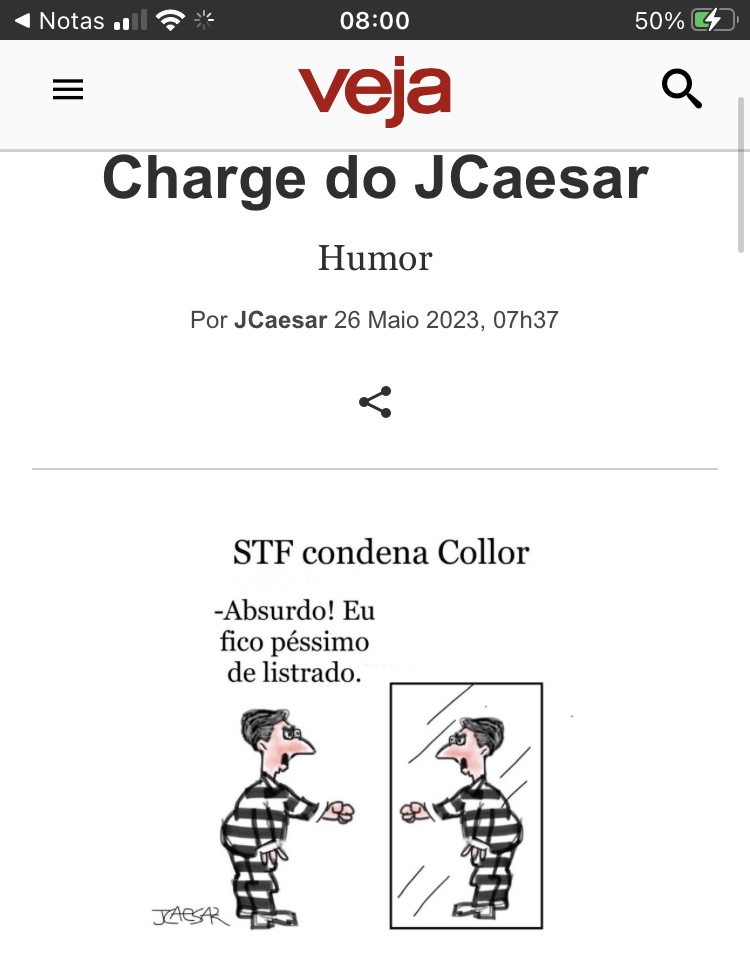
Task: Open the hamburger menu
Action: click(68, 90)
